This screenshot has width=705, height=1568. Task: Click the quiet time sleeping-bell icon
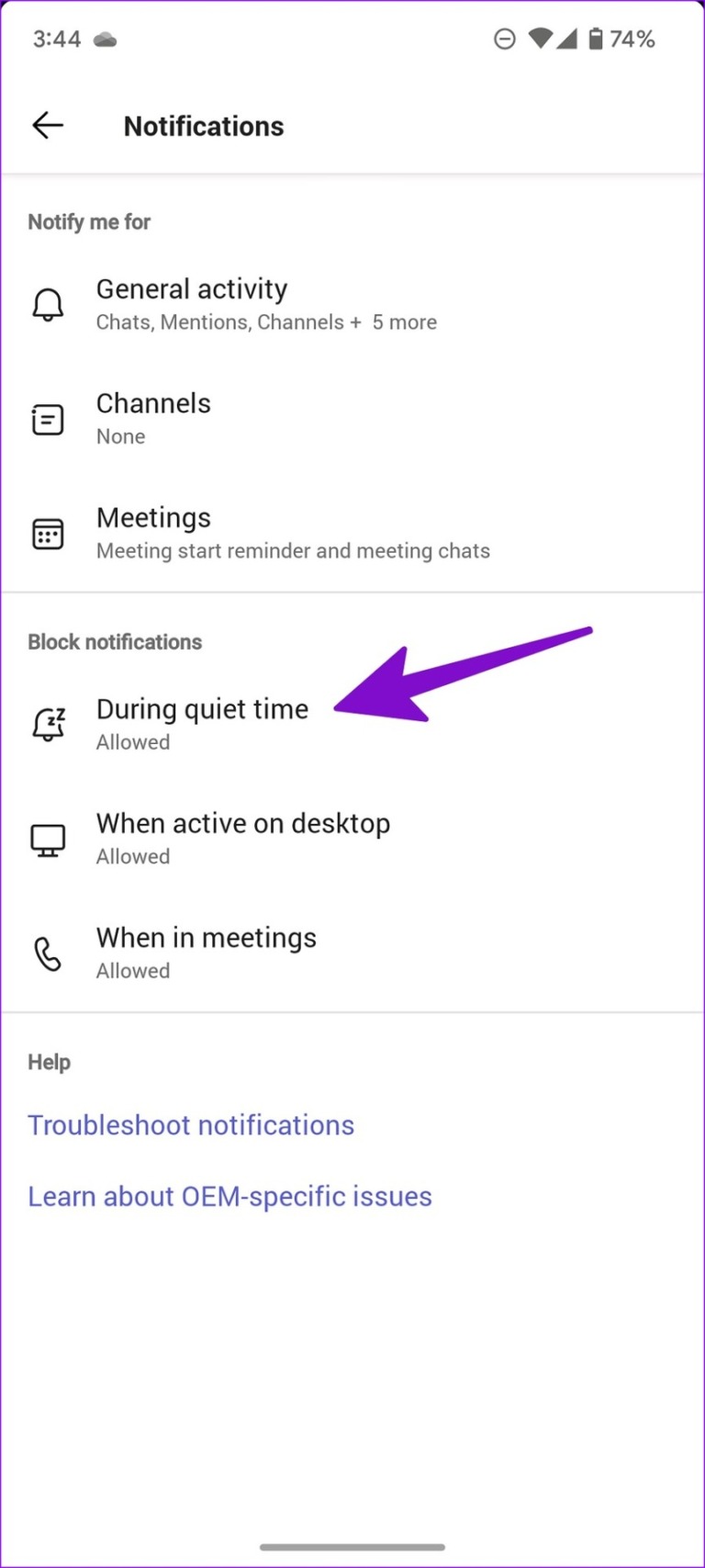[x=48, y=724]
